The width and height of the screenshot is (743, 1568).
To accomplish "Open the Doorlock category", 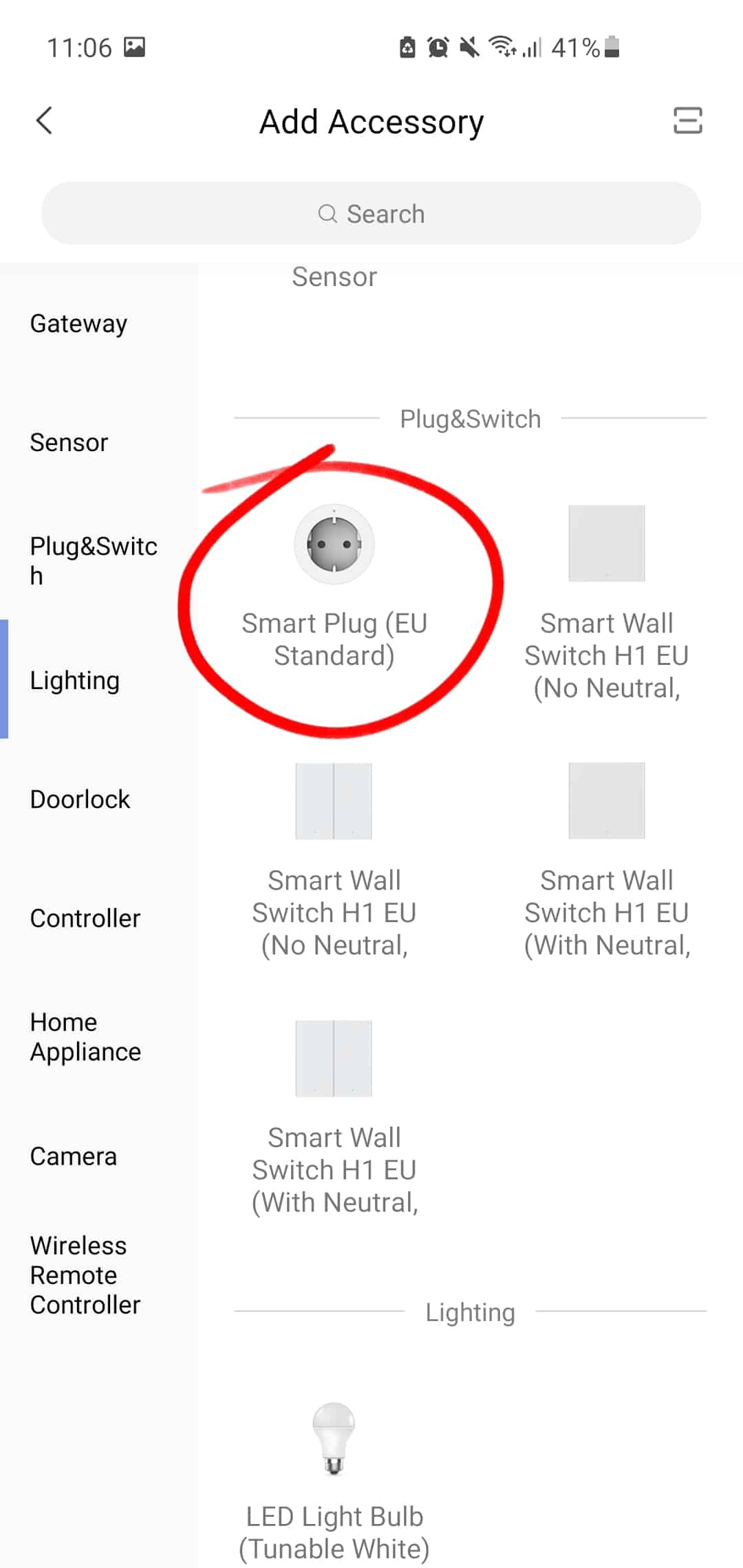I will (x=80, y=799).
